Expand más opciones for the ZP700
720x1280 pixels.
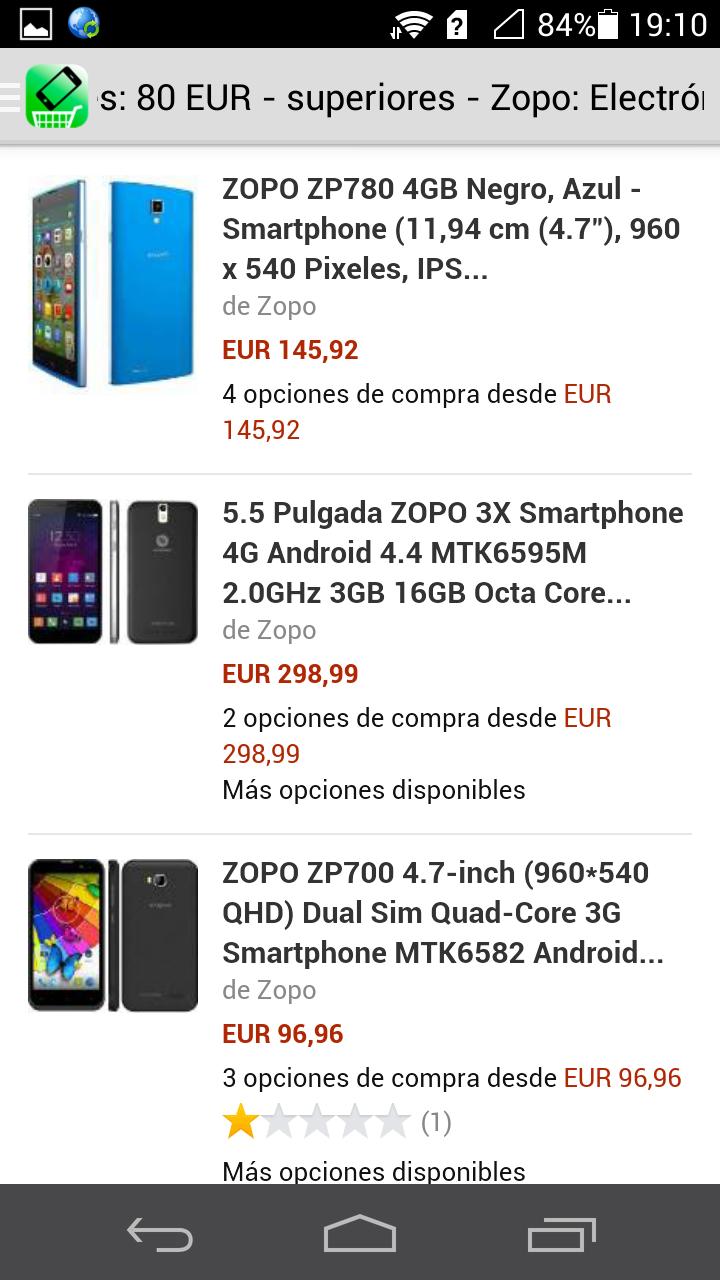[373, 1170]
